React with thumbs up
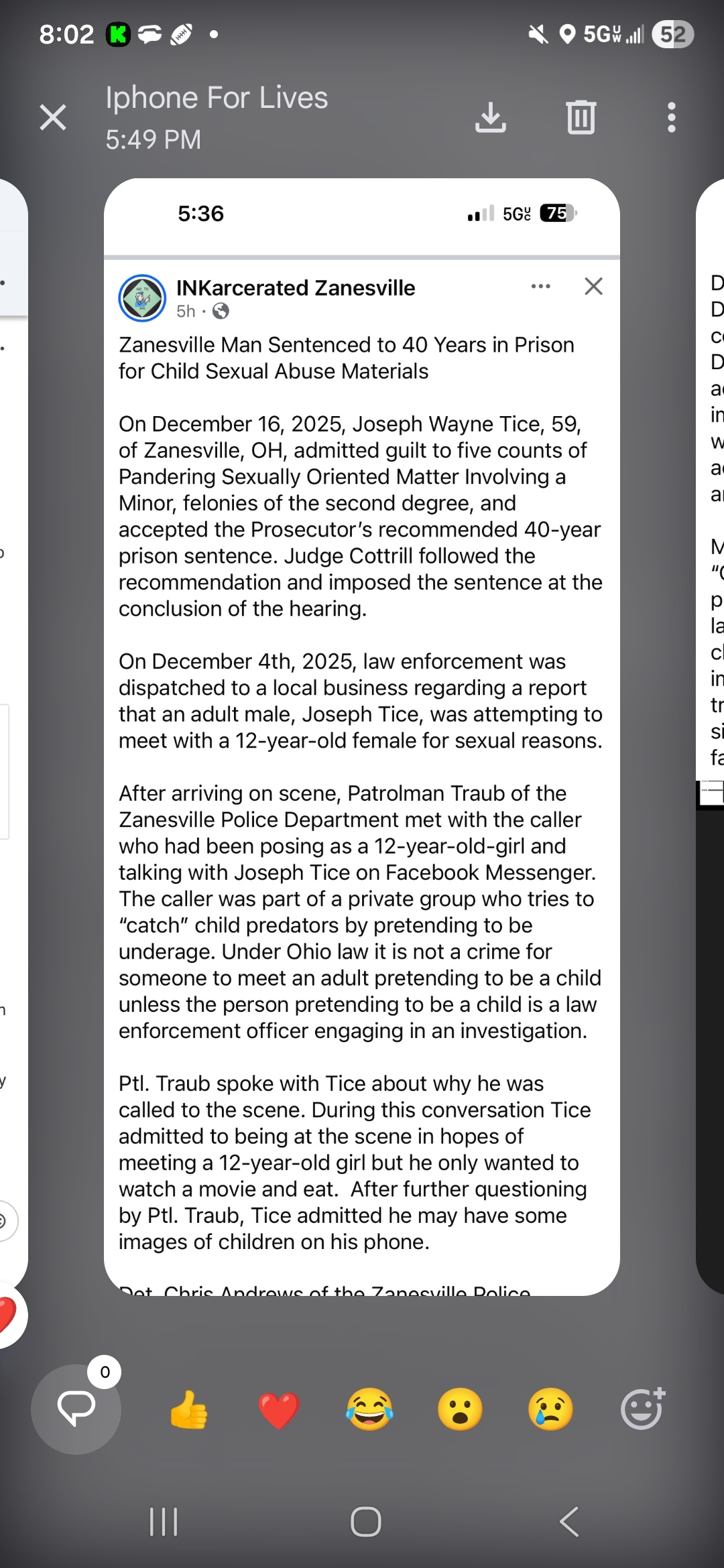Screen dimensions: 724x1568 click(x=189, y=1409)
